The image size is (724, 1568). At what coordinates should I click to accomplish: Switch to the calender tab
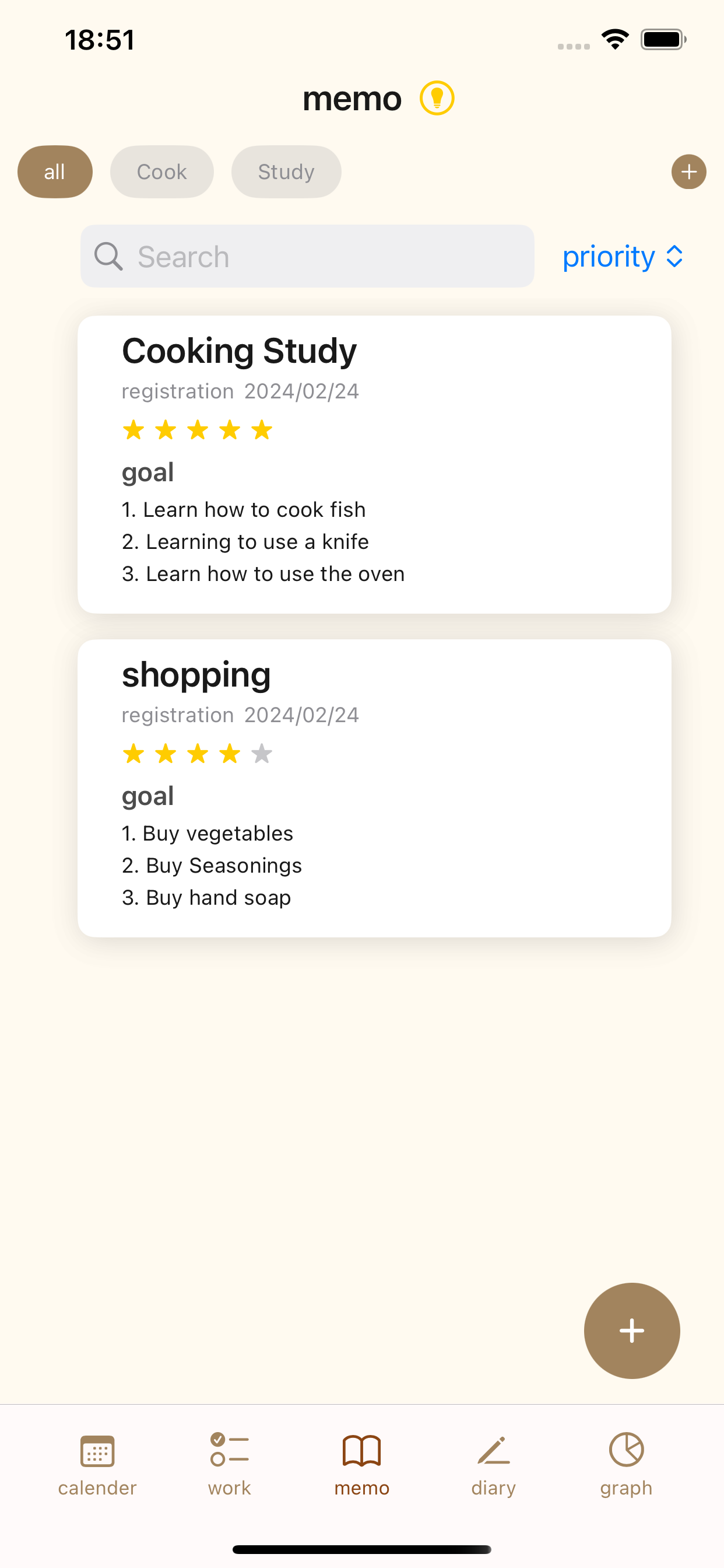click(x=97, y=1464)
